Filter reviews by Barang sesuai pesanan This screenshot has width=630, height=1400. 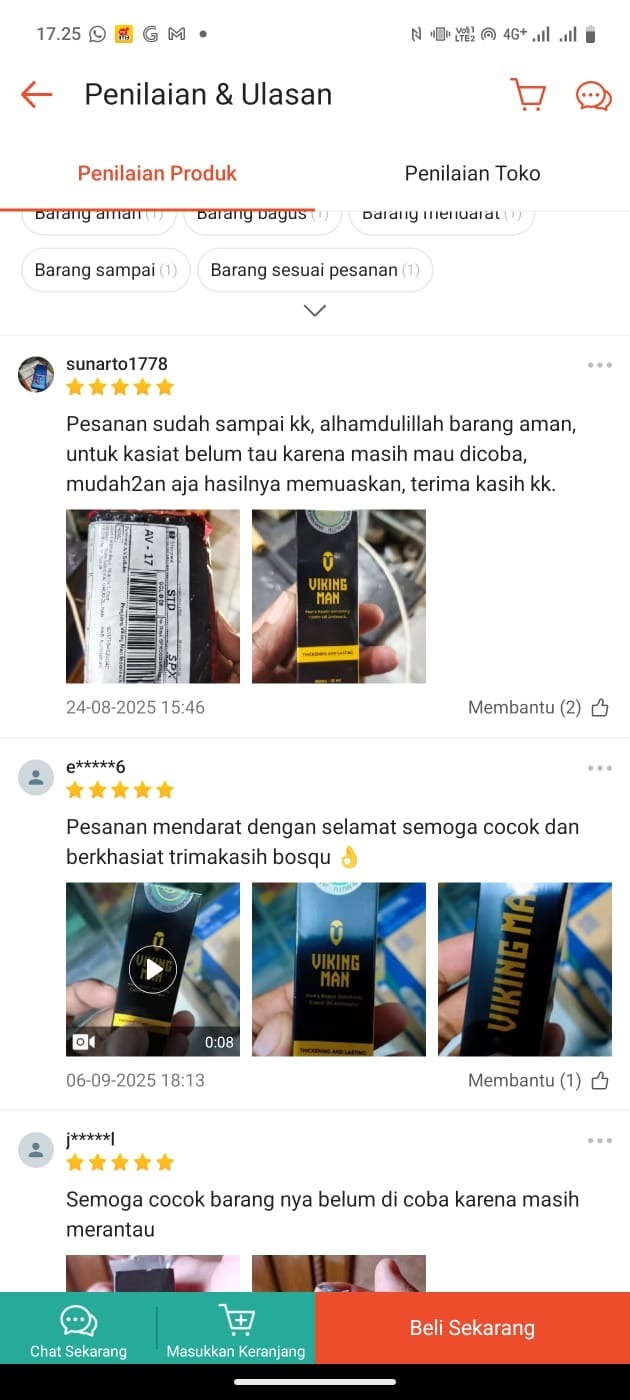click(314, 270)
